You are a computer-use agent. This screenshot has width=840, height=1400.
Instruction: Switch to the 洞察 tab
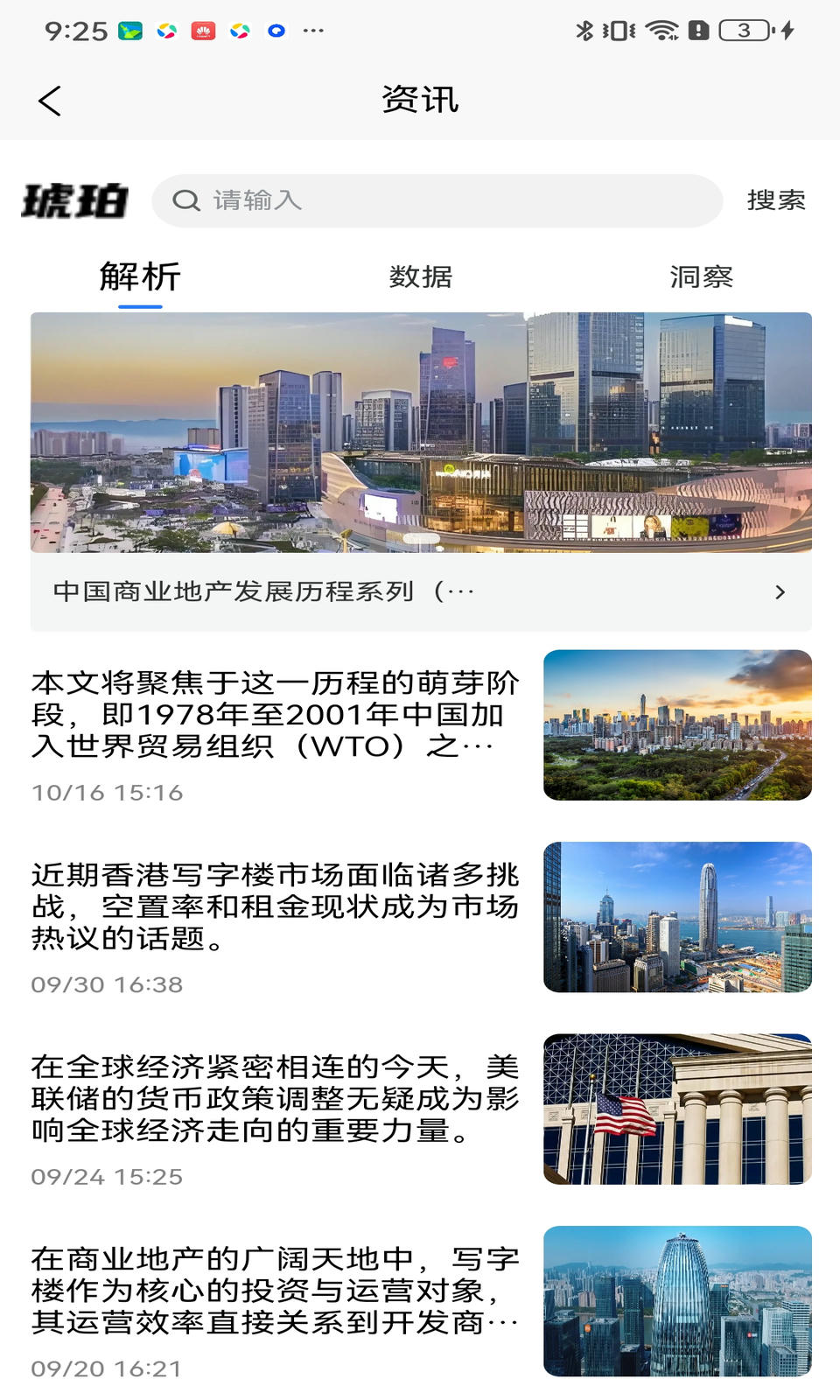pyautogui.click(x=701, y=277)
